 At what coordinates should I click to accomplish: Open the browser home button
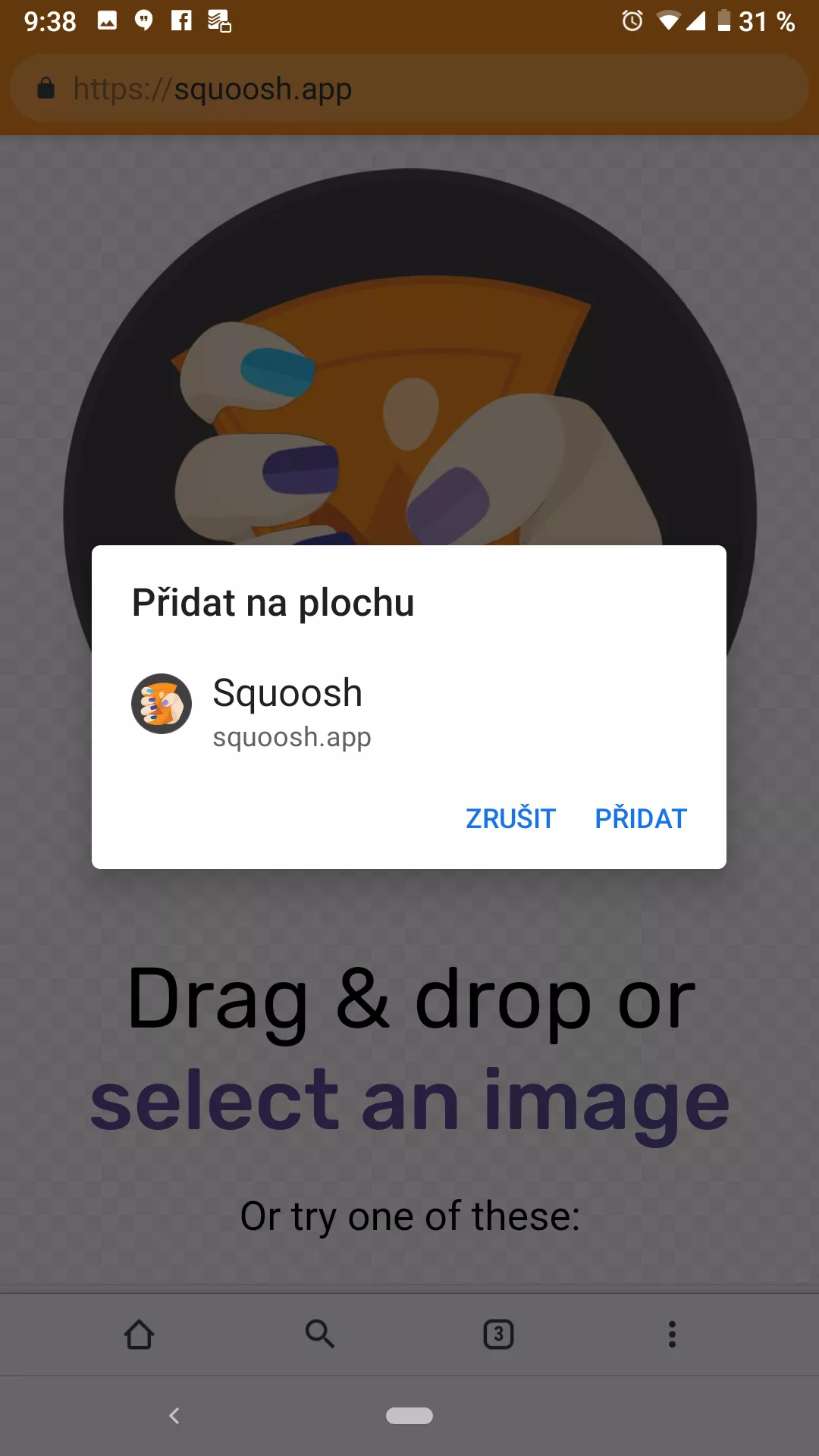pos(140,1334)
